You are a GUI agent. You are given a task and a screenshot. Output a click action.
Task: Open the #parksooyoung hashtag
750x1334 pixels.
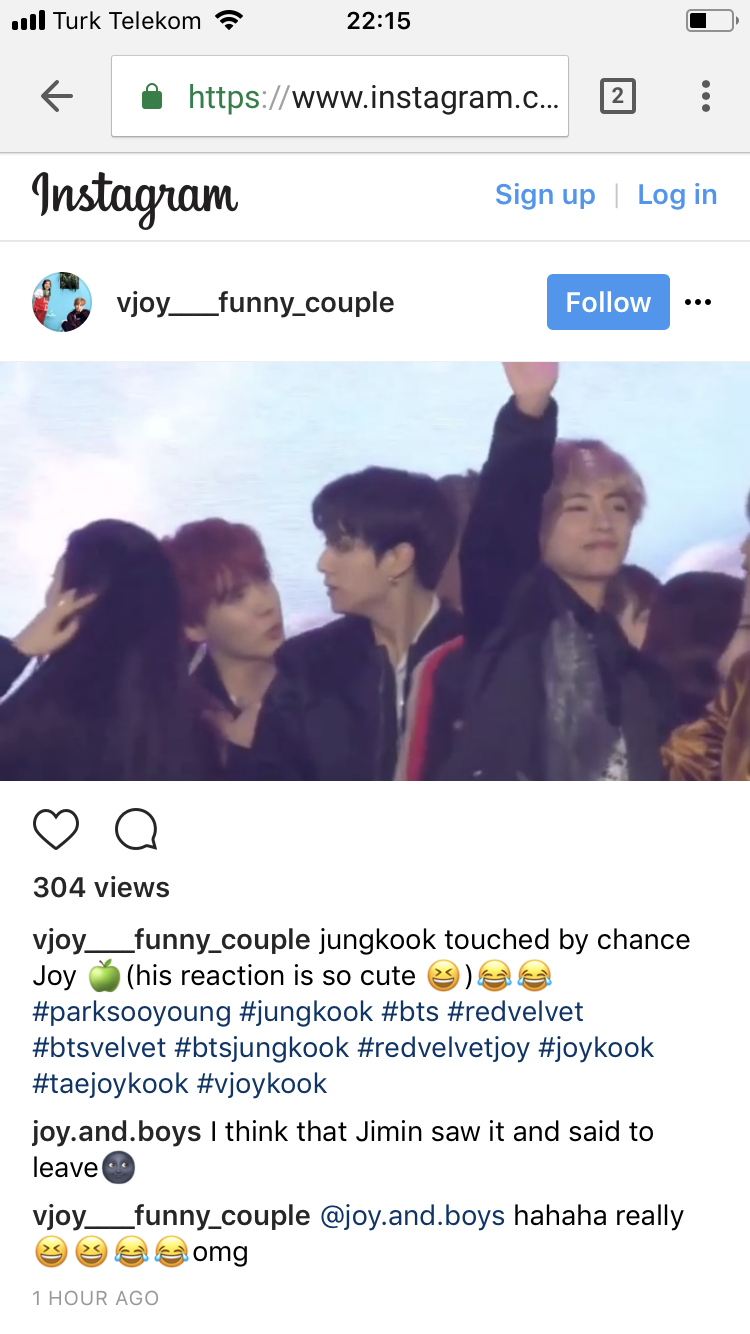click(132, 1012)
